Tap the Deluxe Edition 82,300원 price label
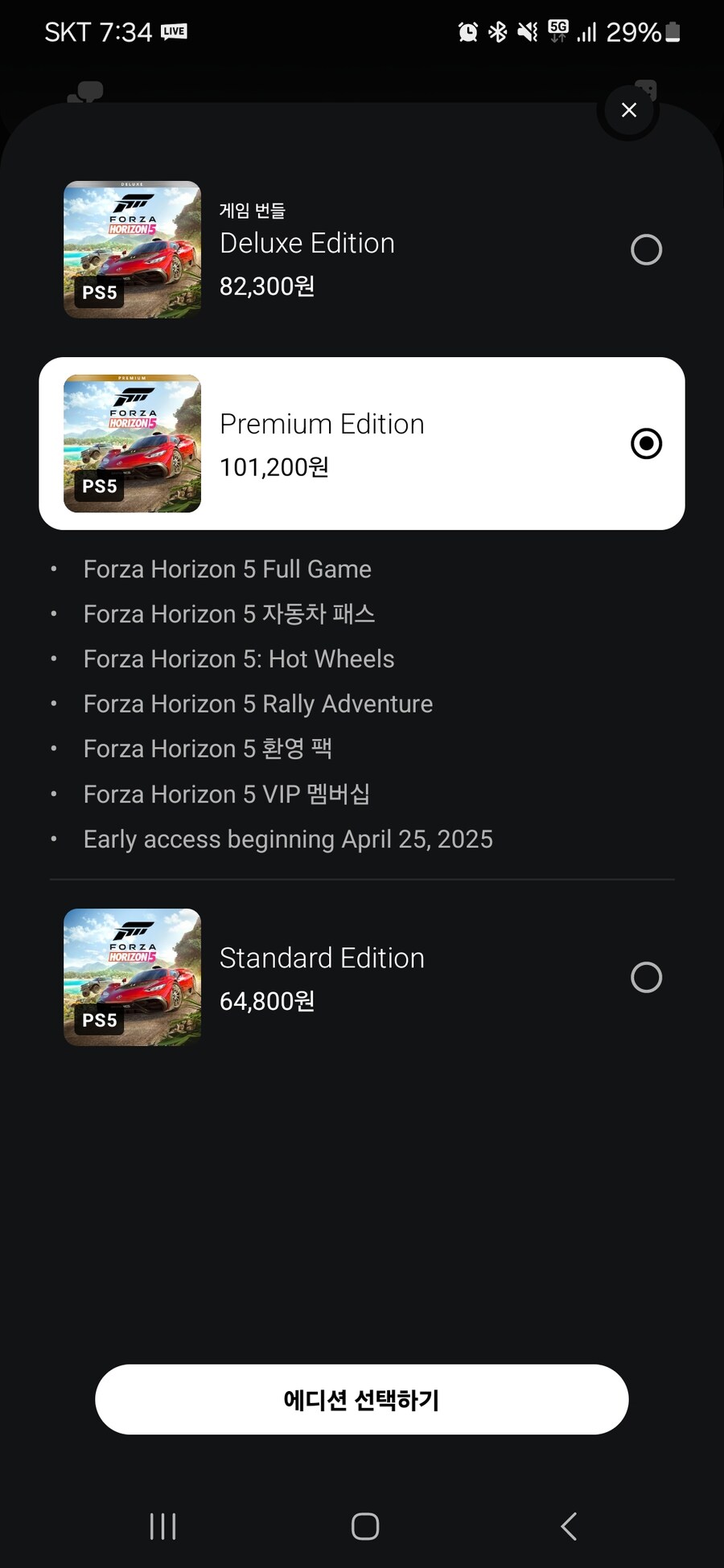Screen dimensions: 724x1568 [266, 286]
